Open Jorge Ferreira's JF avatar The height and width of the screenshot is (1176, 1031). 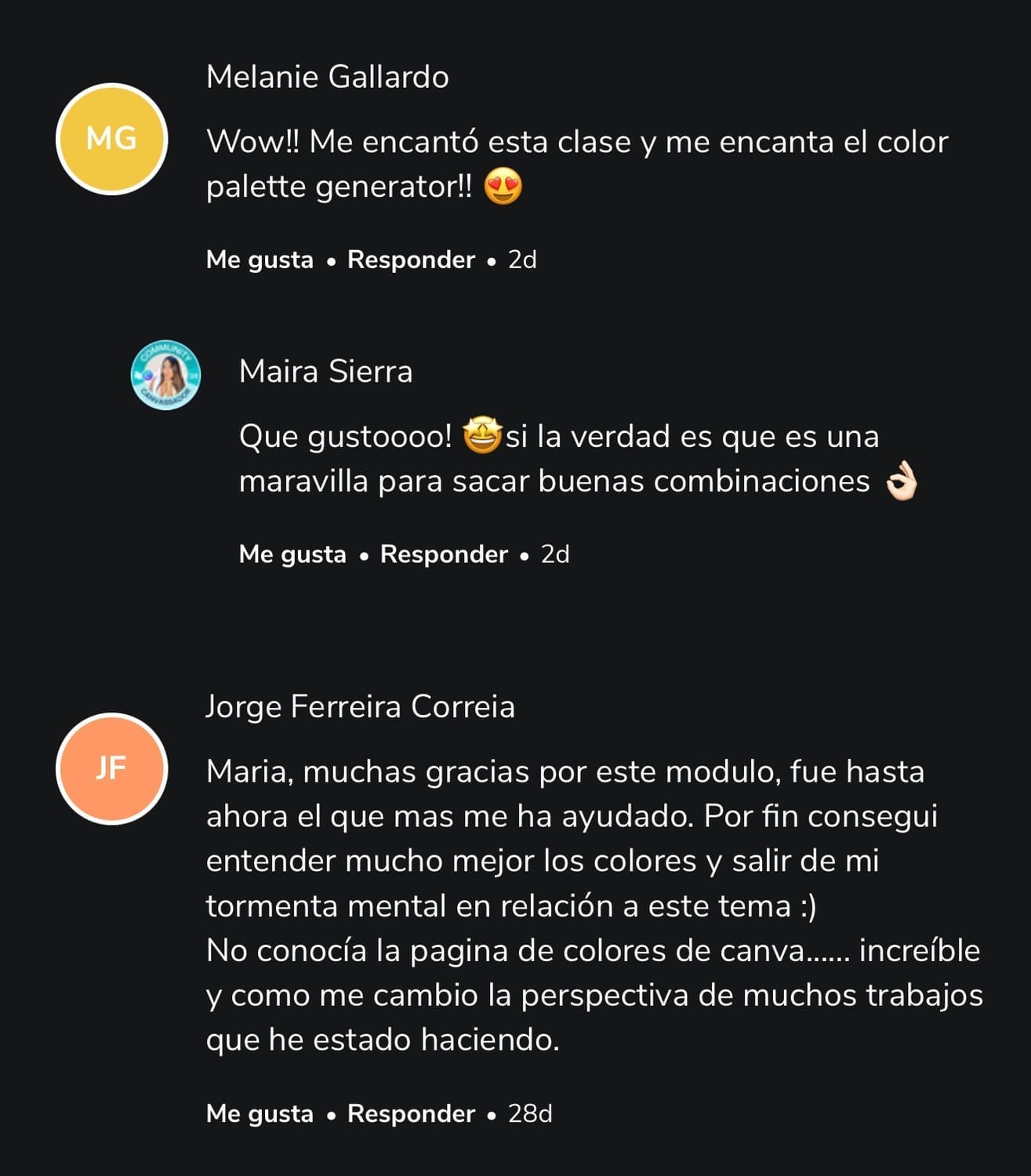(x=111, y=768)
